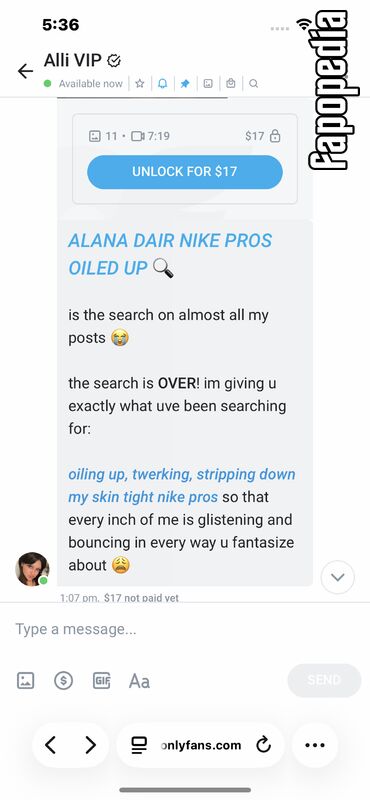370x800 pixels.
Task: Jump to latest message with the down chevron
Action: (337, 577)
